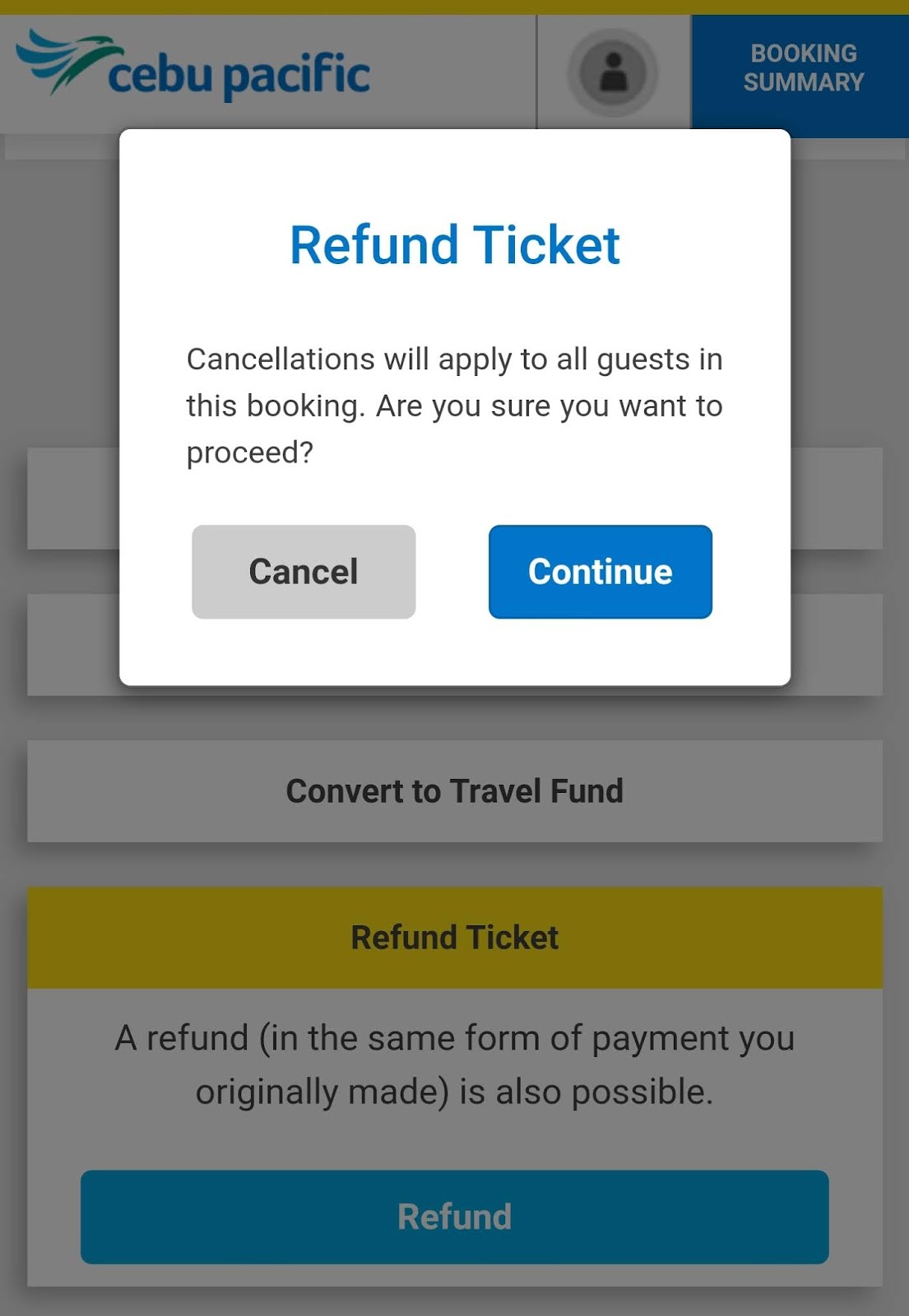Open the Booking Summary
The height and width of the screenshot is (1316, 909).
click(x=802, y=69)
